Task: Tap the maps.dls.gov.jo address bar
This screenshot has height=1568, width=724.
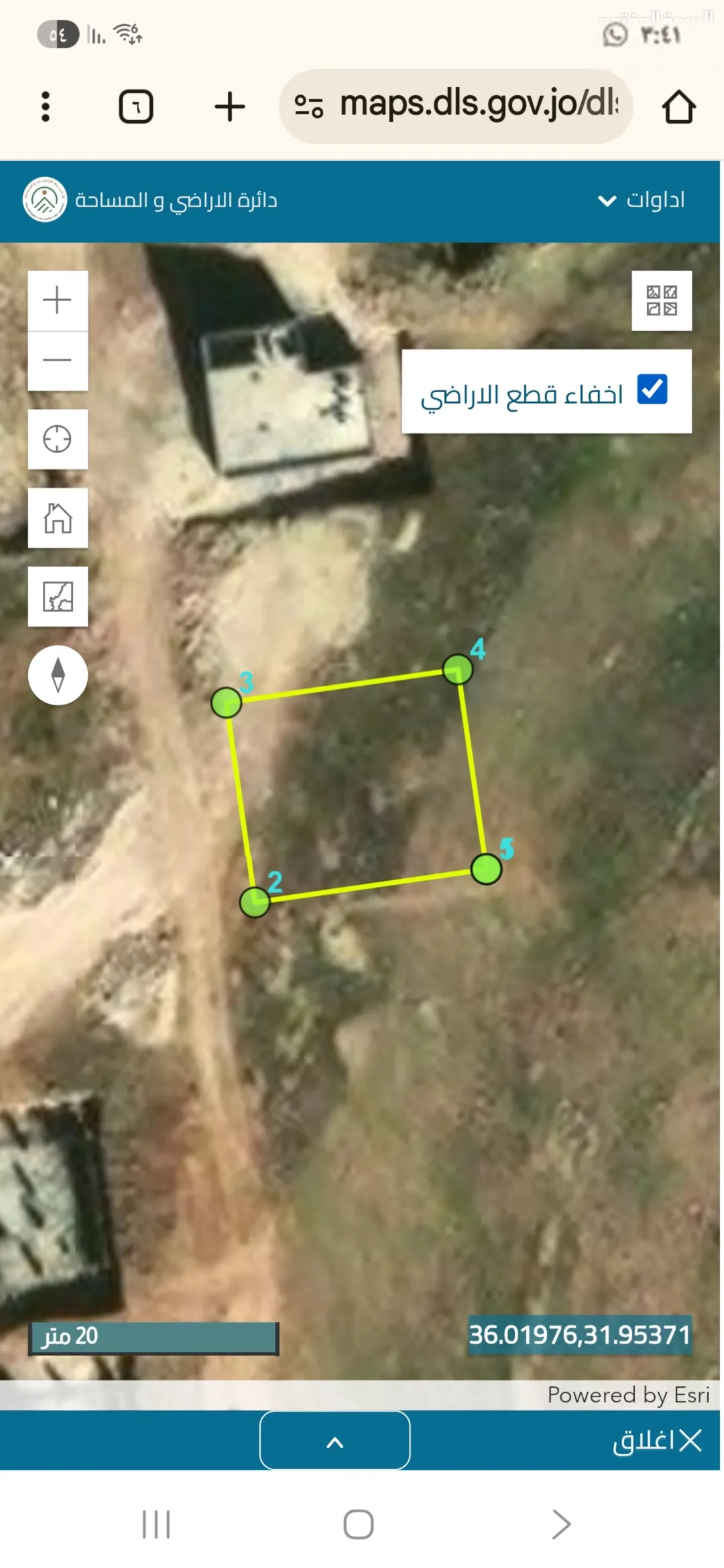Action: pos(456,106)
